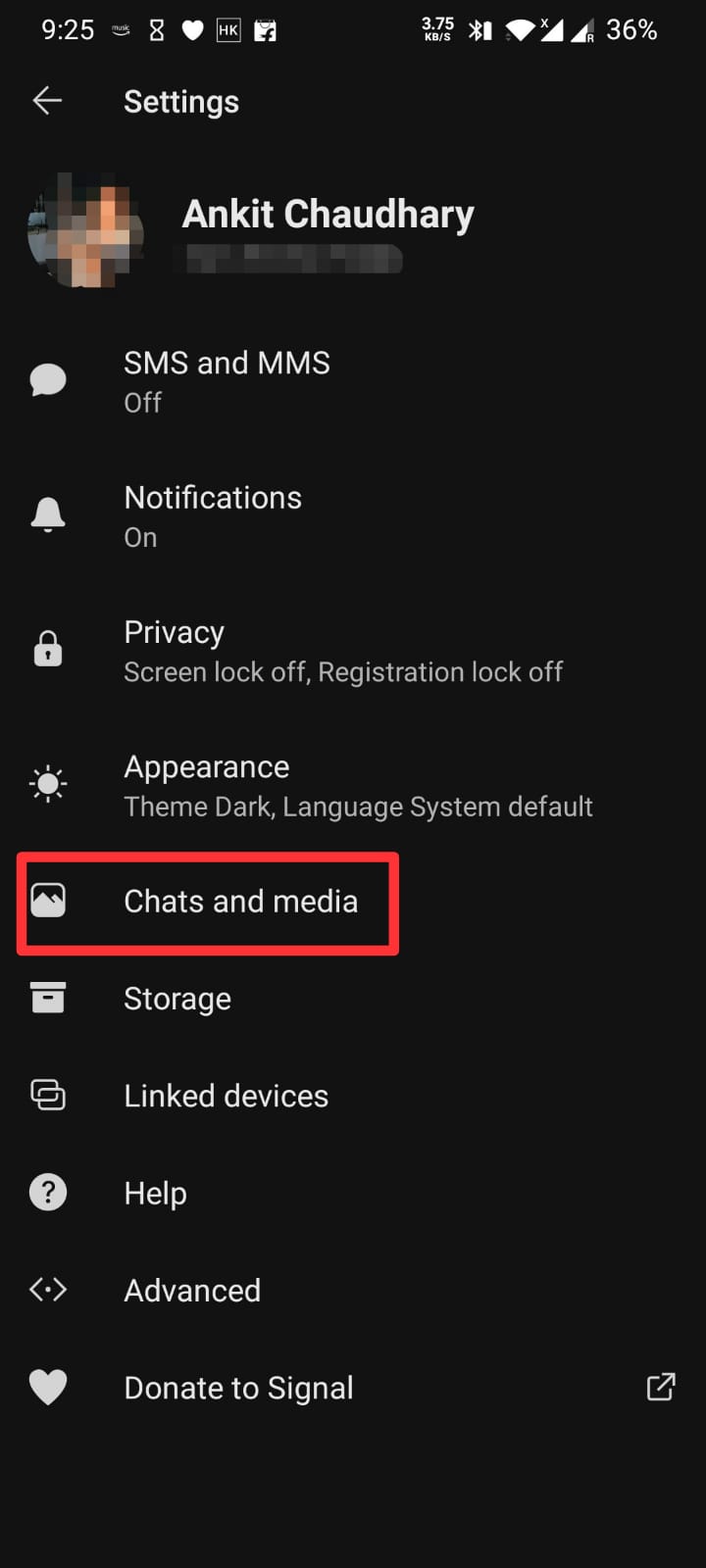
Task: Go back from Settings
Action: 47,101
